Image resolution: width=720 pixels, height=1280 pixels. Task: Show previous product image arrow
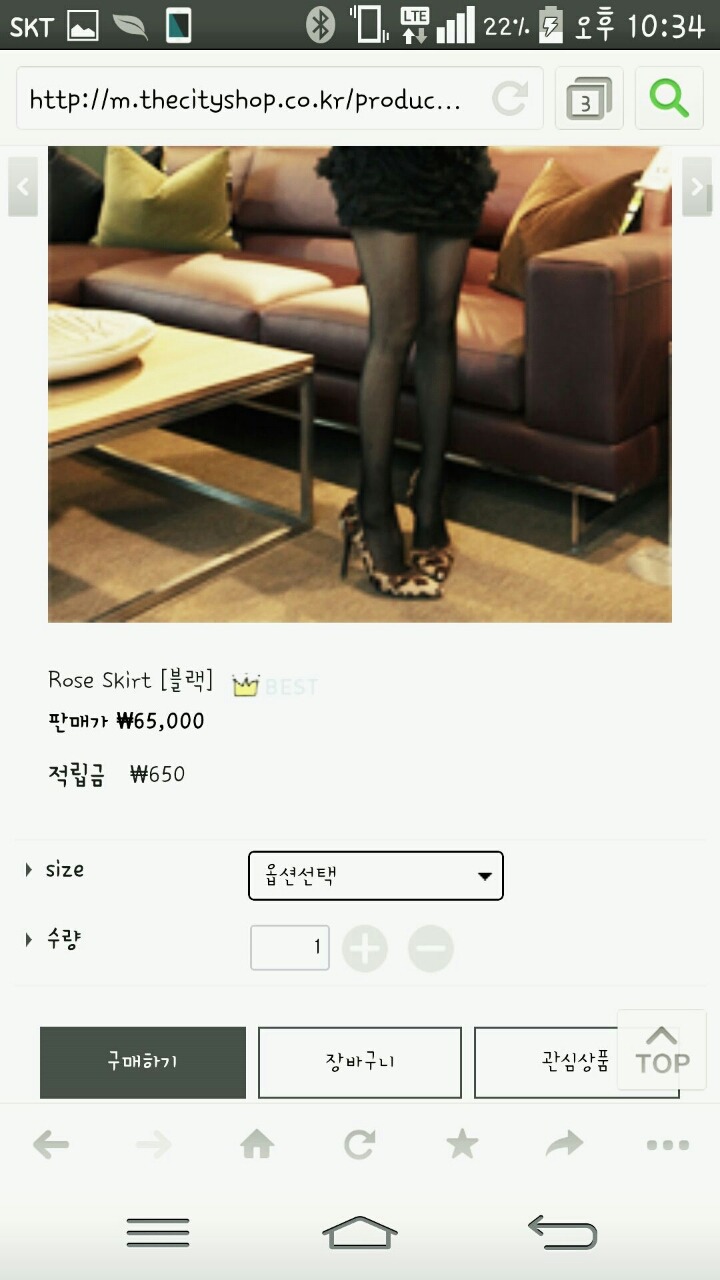[22, 187]
